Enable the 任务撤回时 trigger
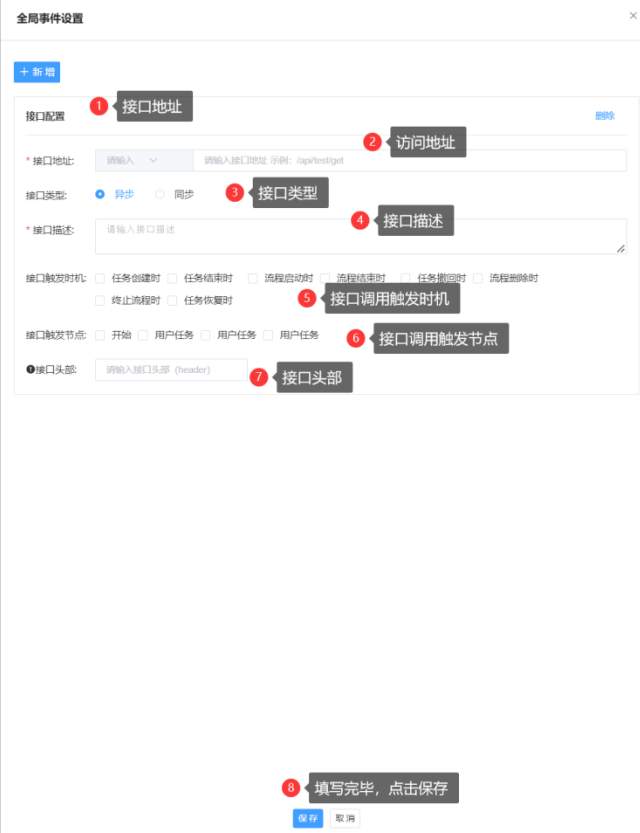Viewport: 640px width, 833px height. point(405,278)
